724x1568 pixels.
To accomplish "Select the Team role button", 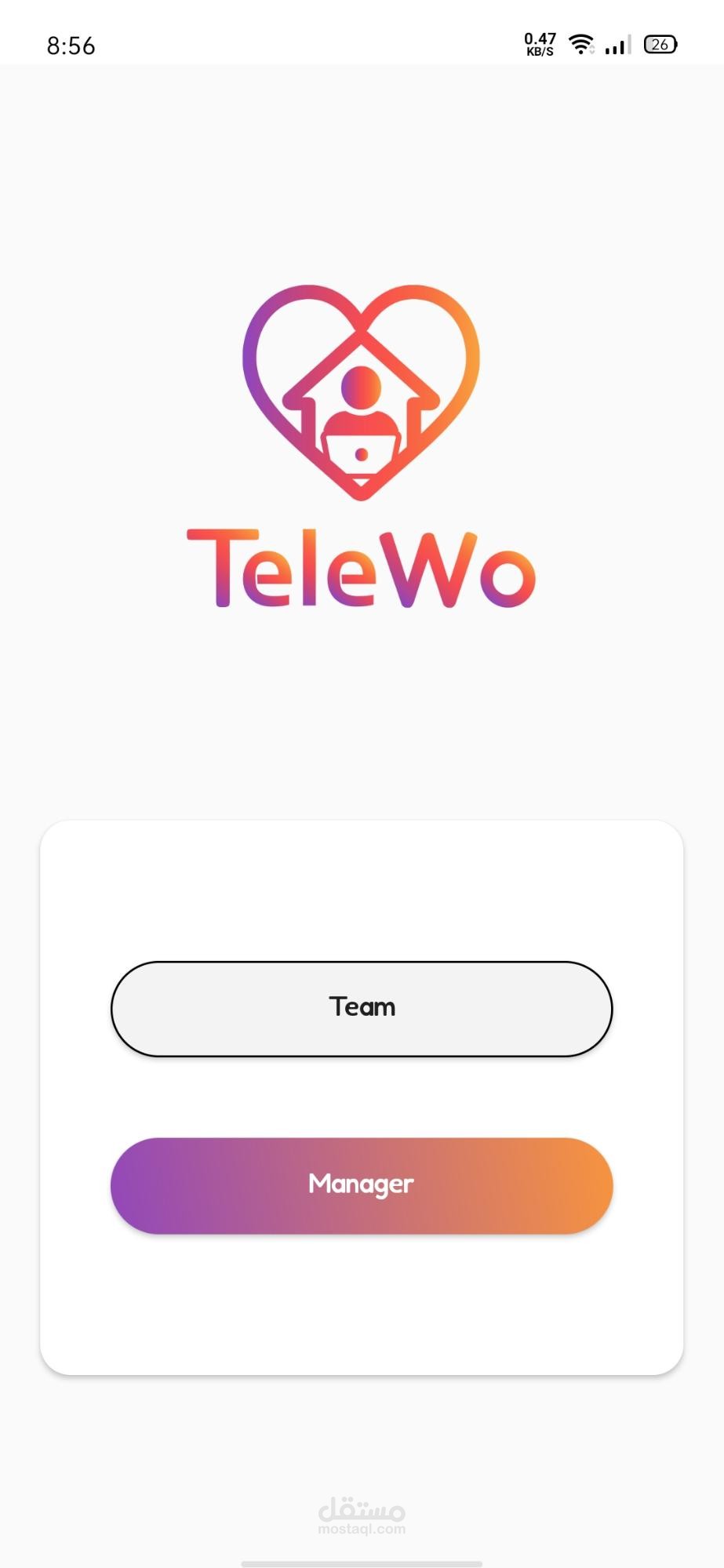I will tap(362, 1009).
